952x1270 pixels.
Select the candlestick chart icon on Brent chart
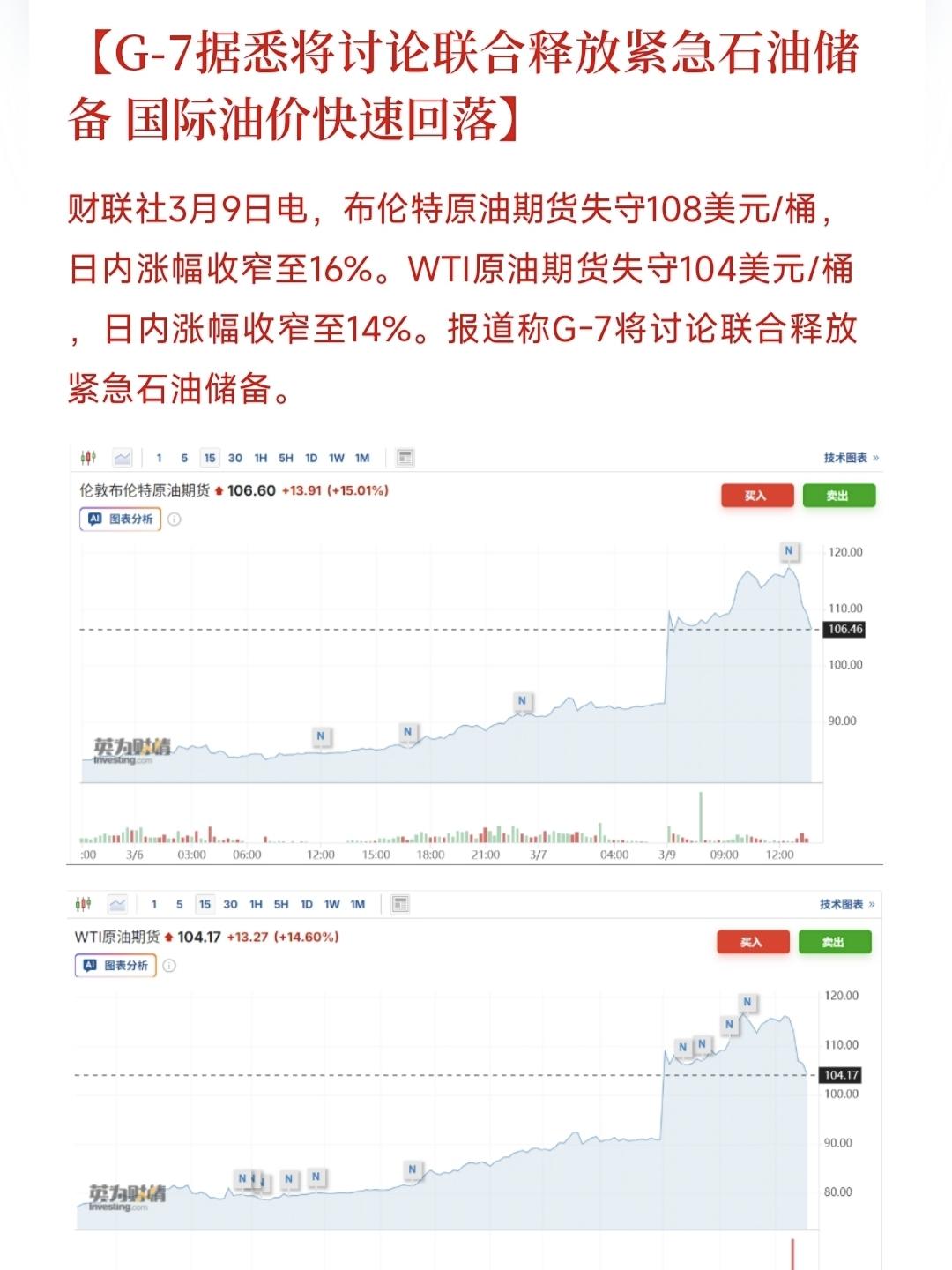(x=89, y=459)
